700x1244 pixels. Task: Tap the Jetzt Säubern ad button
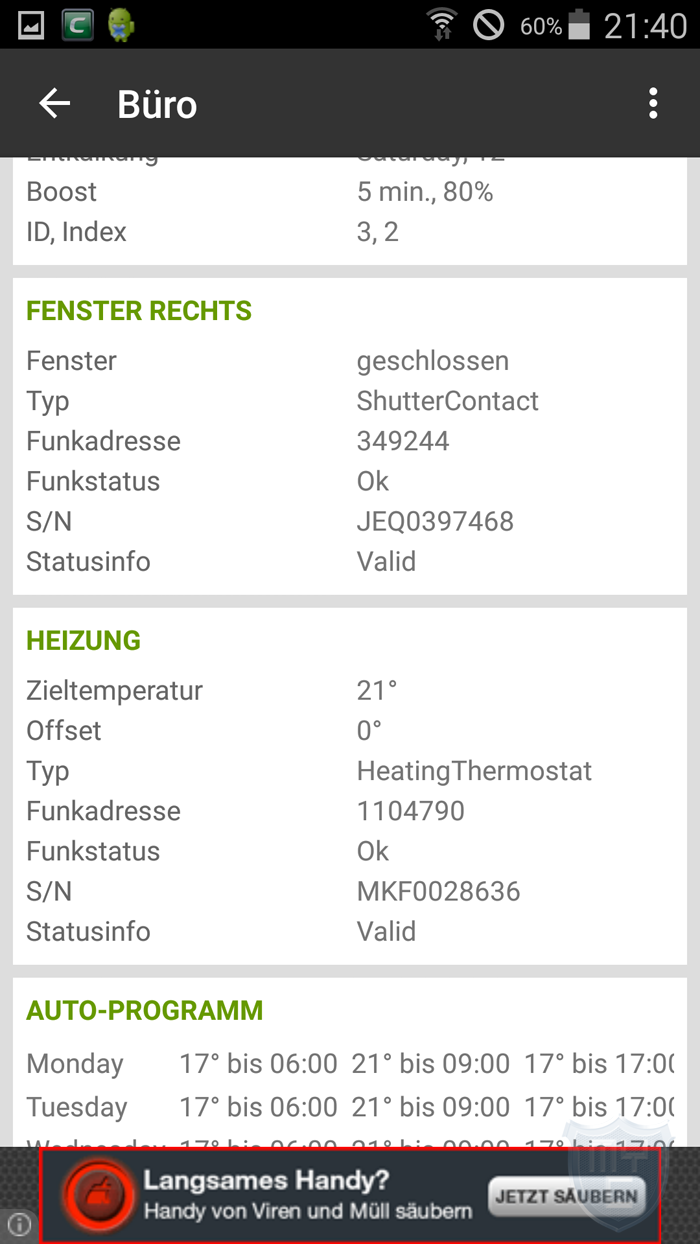click(567, 1196)
